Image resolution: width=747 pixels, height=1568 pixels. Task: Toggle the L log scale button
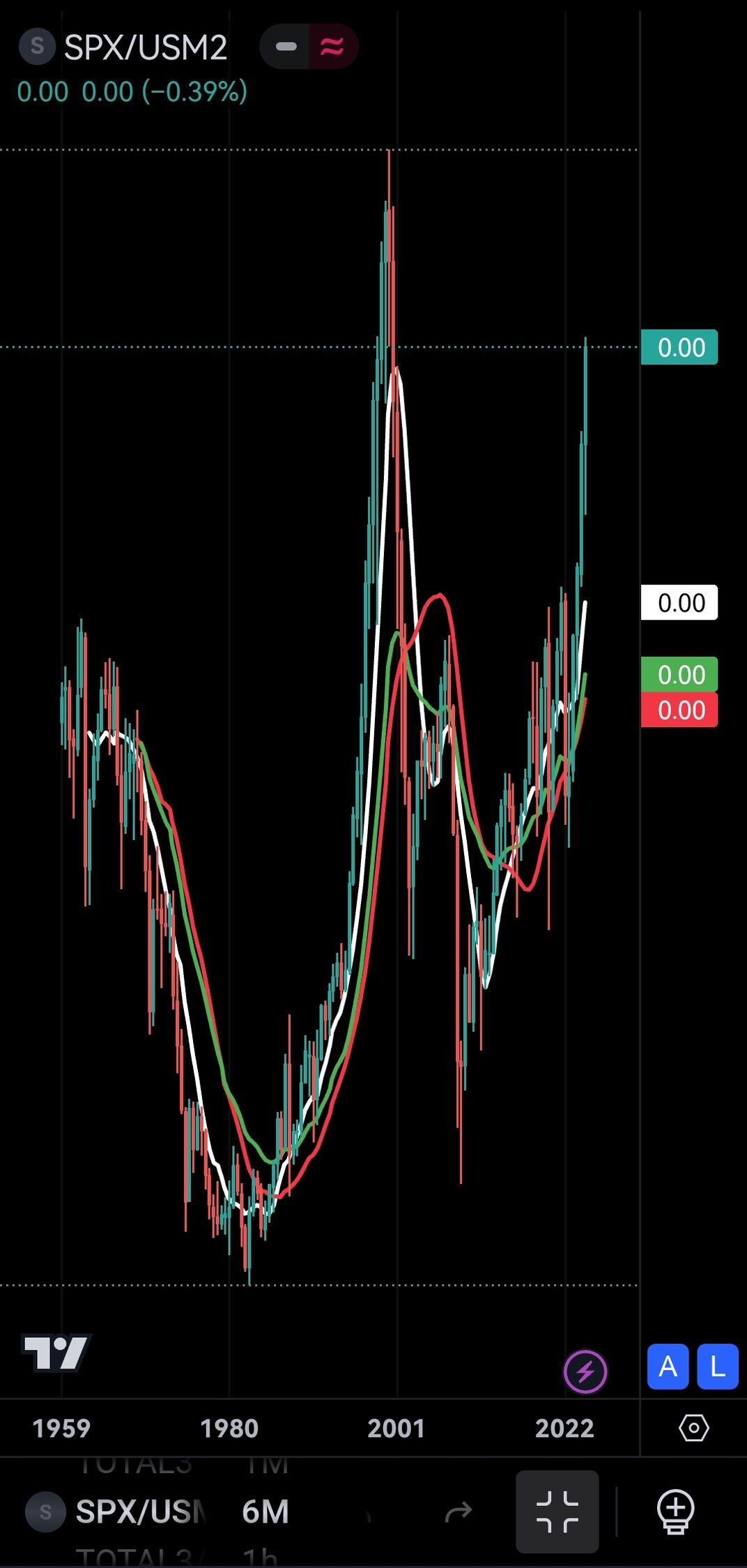pos(718,1367)
